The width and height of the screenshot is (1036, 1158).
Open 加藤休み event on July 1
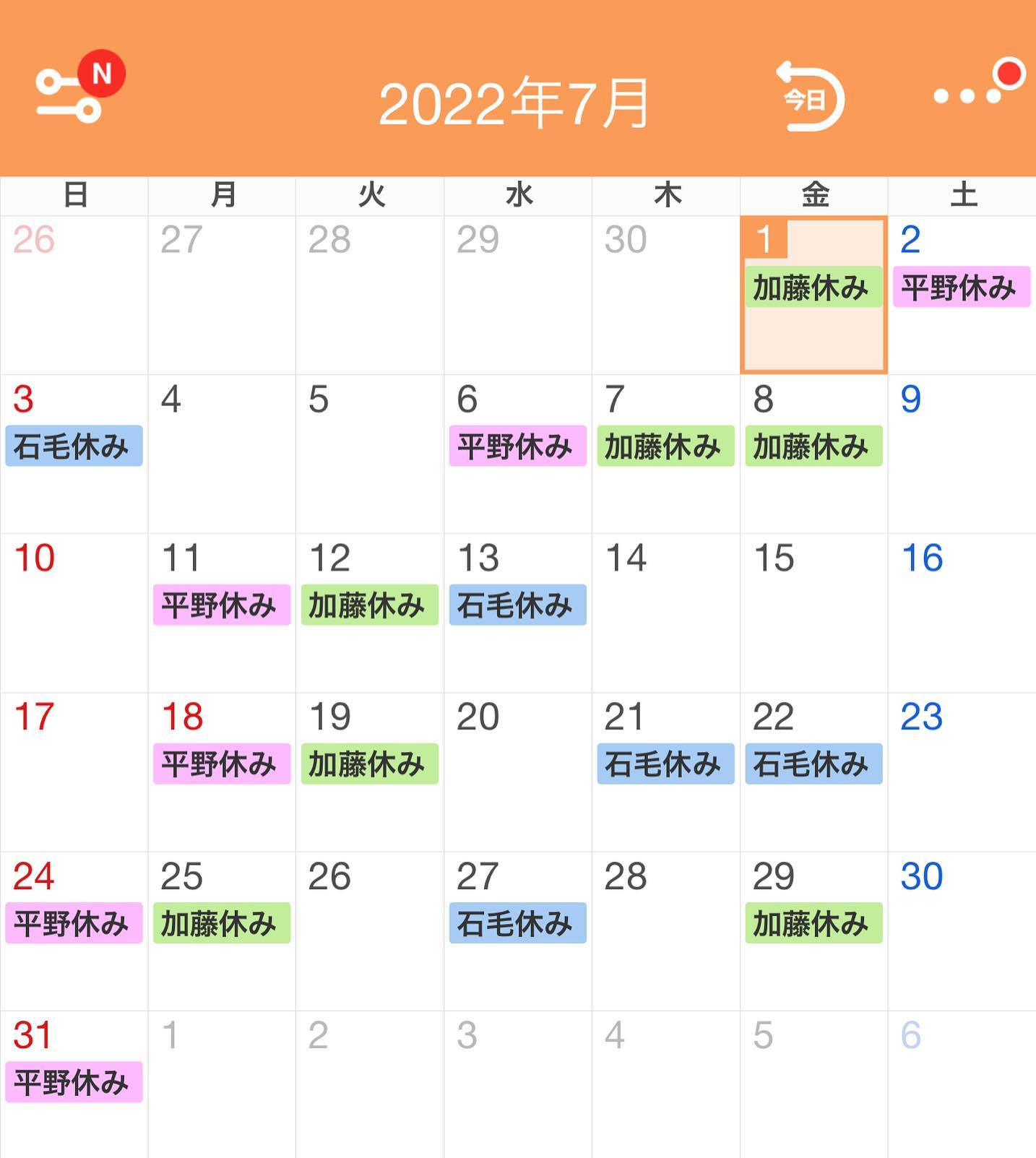tap(813, 288)
